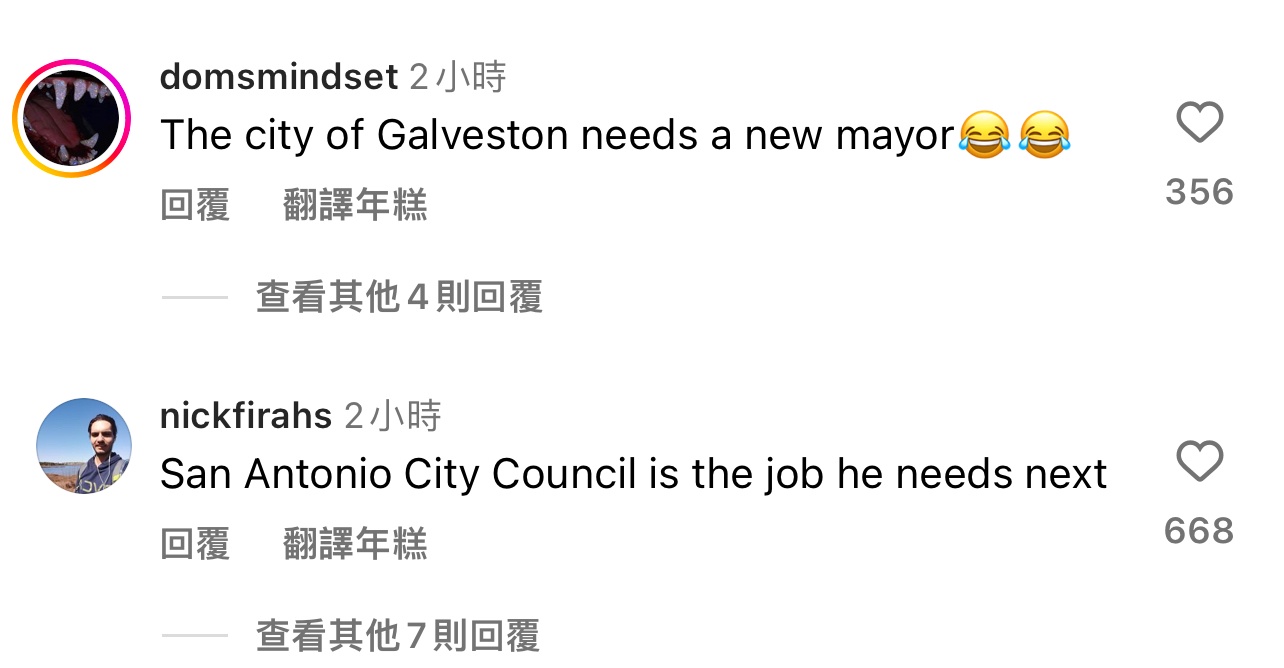Like domsmindset's comment about Galveston

(1199, 124)
